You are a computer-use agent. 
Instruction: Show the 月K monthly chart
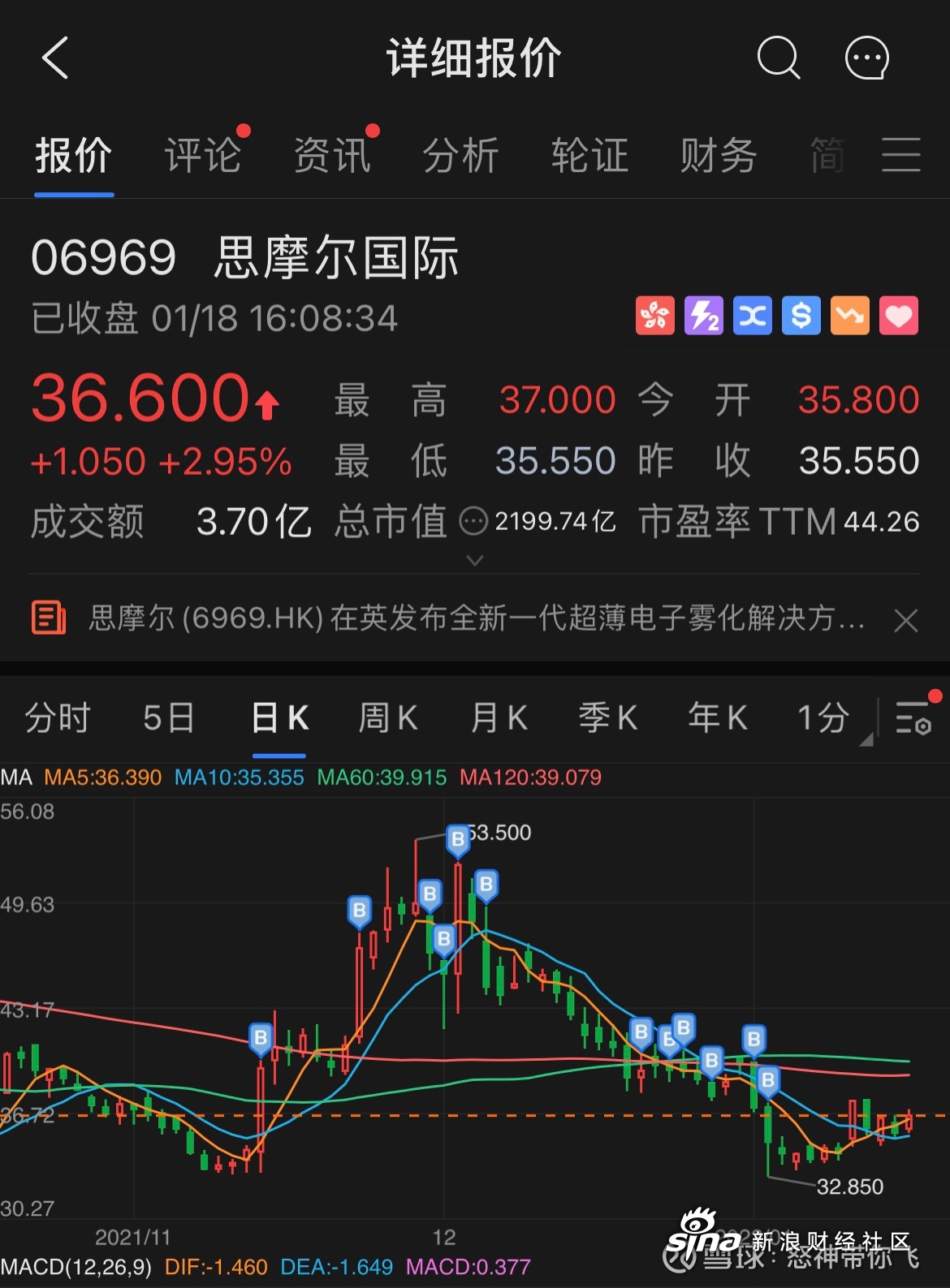[499, 718]
